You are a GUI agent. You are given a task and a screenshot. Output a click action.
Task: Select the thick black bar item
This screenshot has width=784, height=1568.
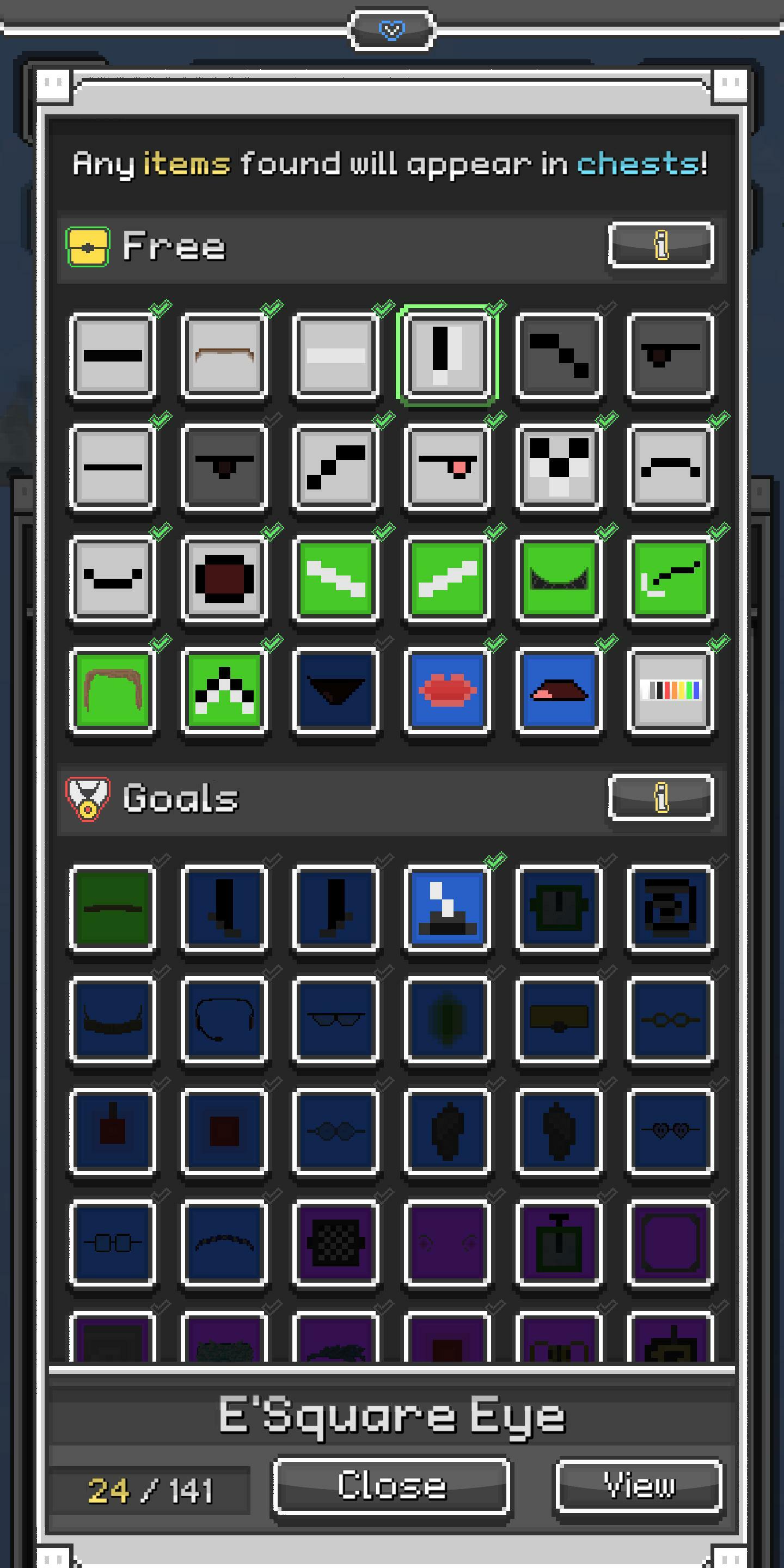[113, 356]
